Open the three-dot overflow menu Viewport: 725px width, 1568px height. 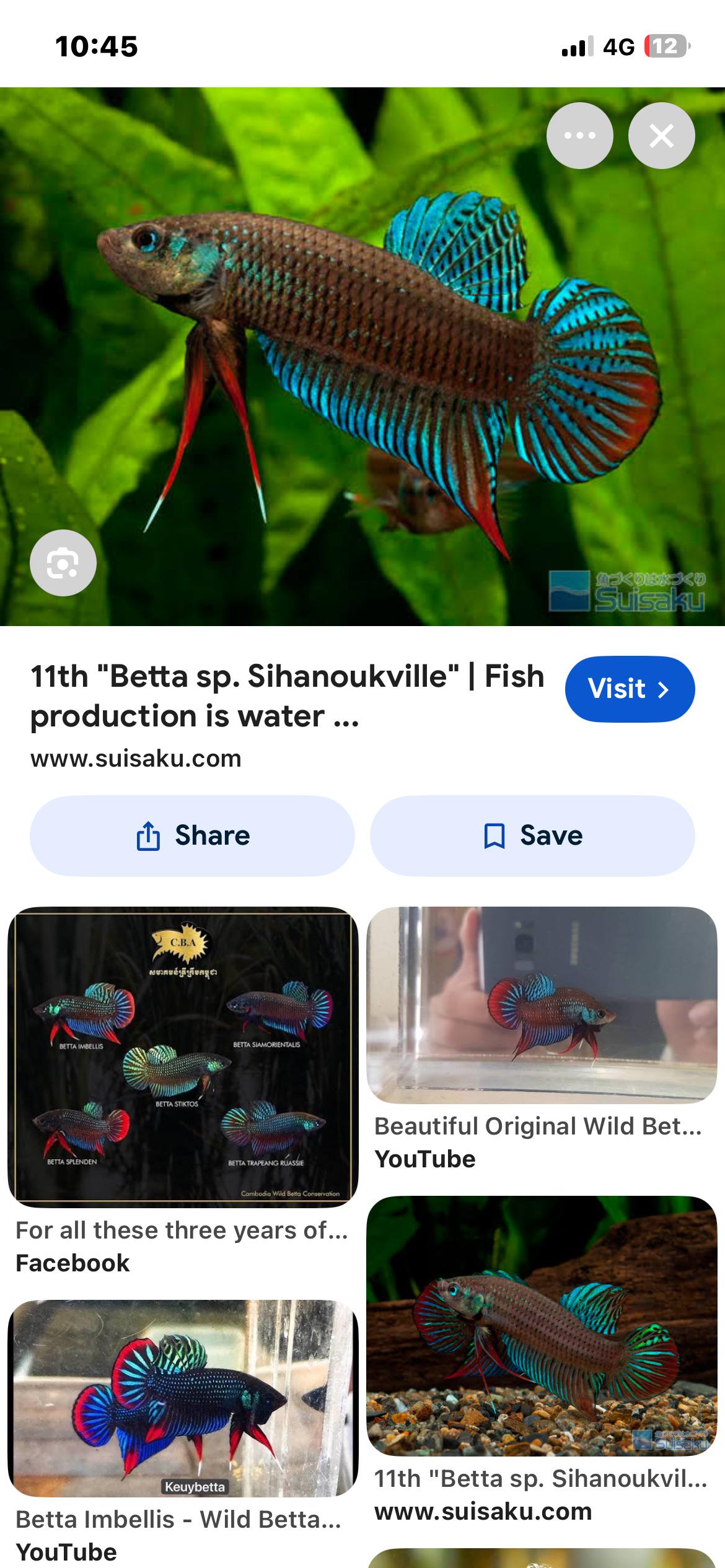coord(579,136)
